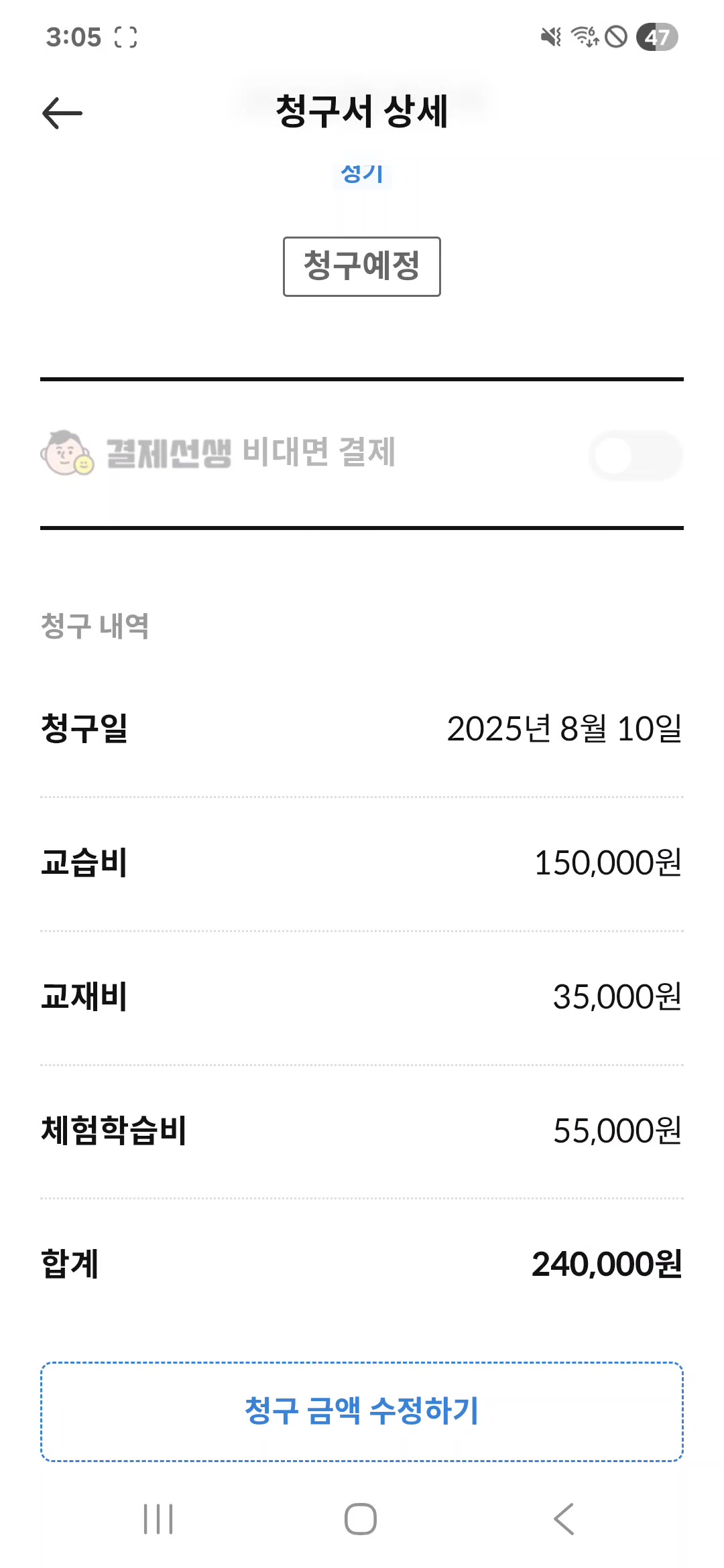The width and height of the screenshot is (724, 1568).
Task: Go to the home screen from the navigation bar
Action: tap(361, 1518)
